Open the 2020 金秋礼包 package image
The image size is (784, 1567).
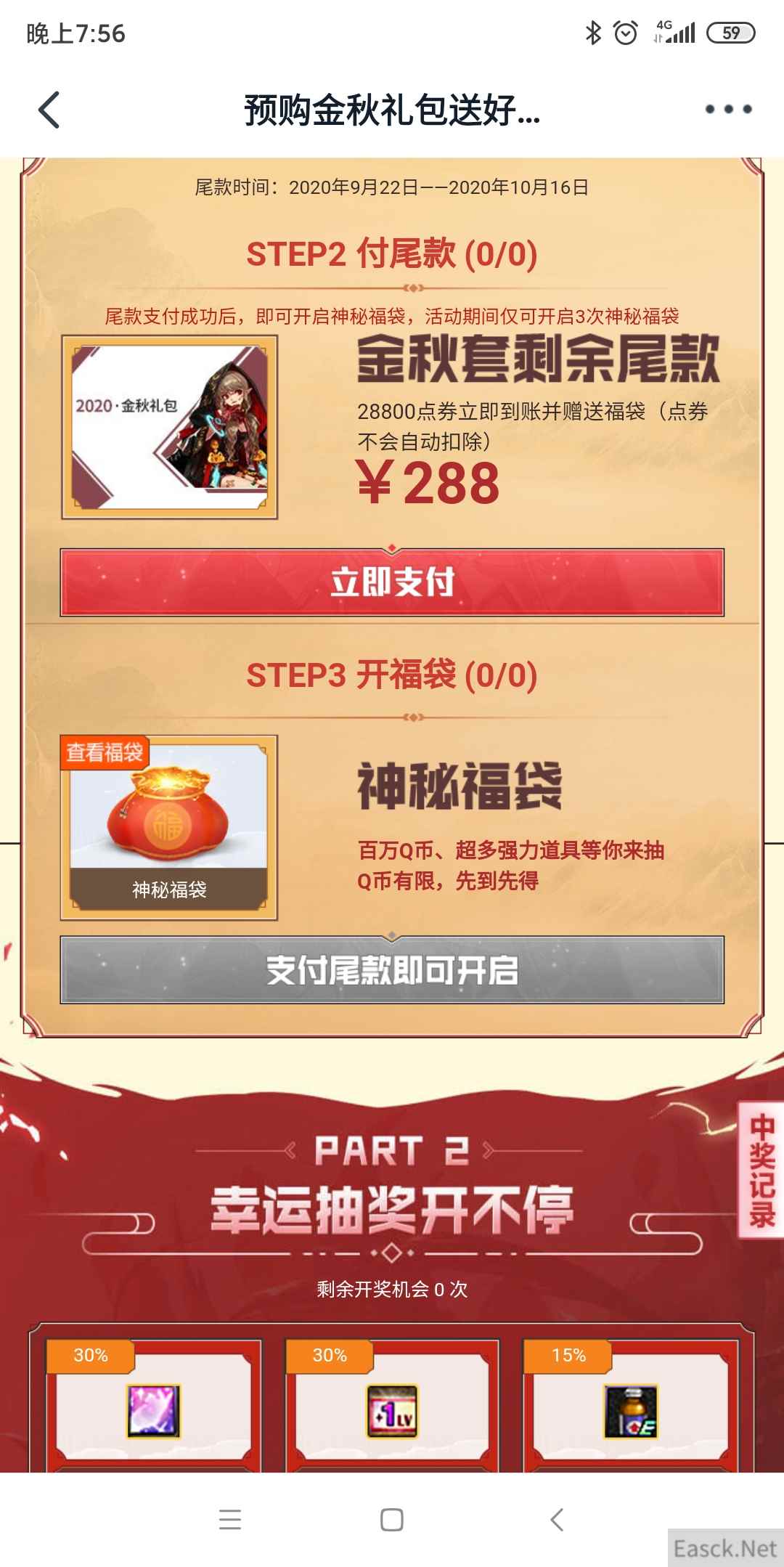pos(169,427)
